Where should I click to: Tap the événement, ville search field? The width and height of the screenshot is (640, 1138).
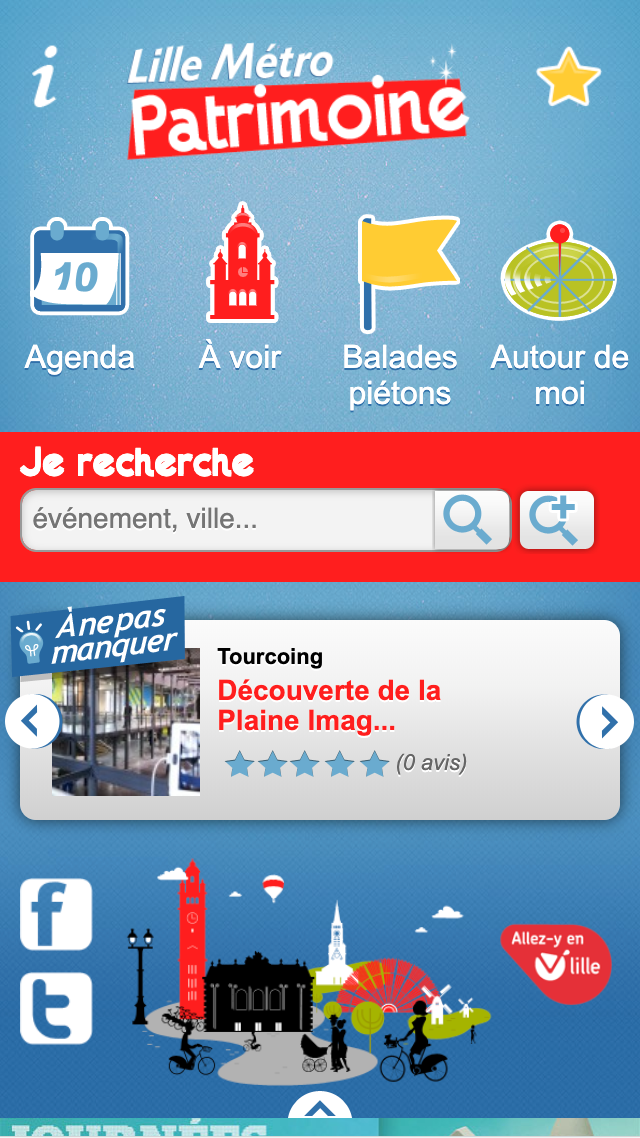228,519
